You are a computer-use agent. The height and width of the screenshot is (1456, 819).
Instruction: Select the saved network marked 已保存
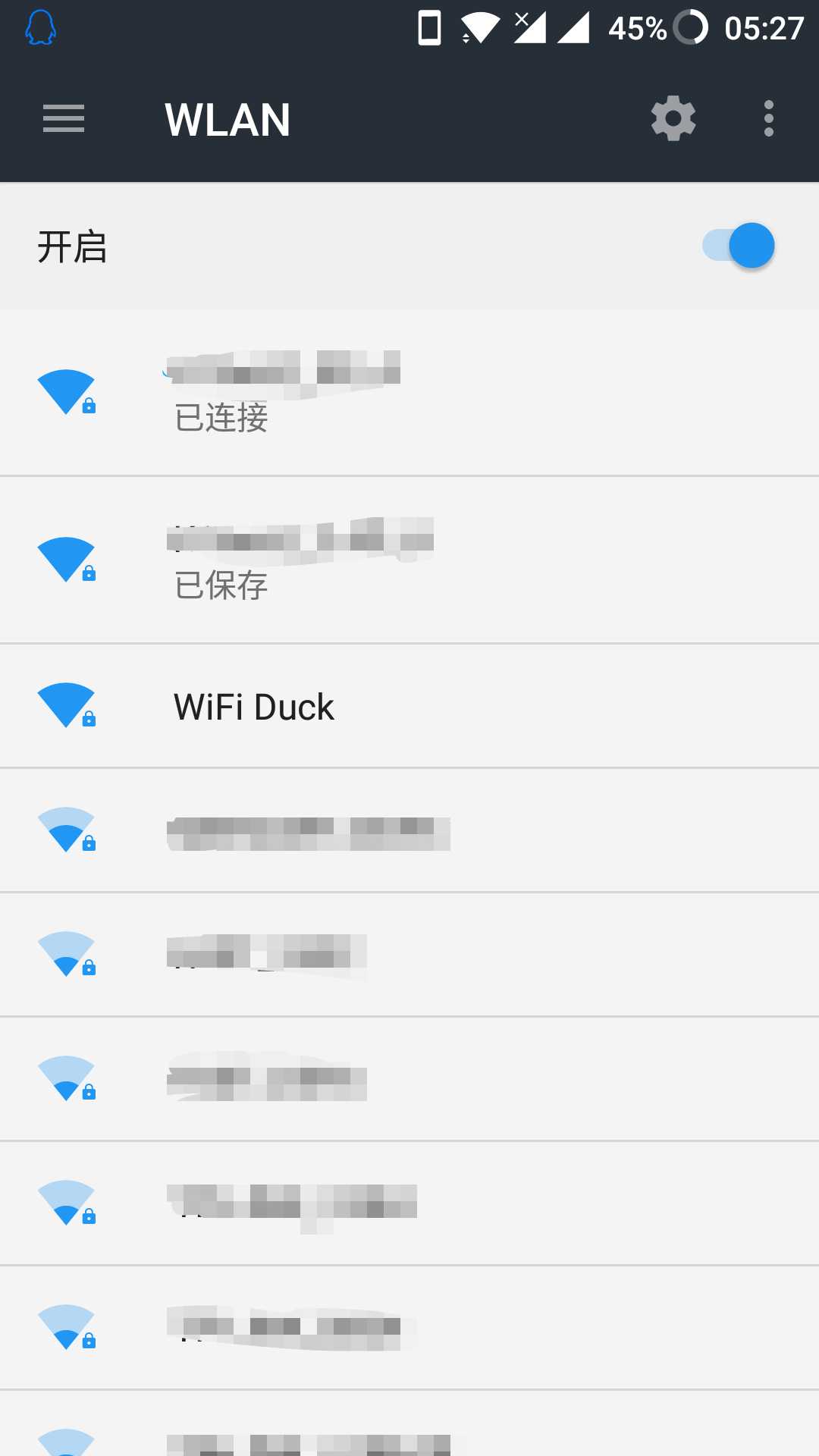point(409,560)
